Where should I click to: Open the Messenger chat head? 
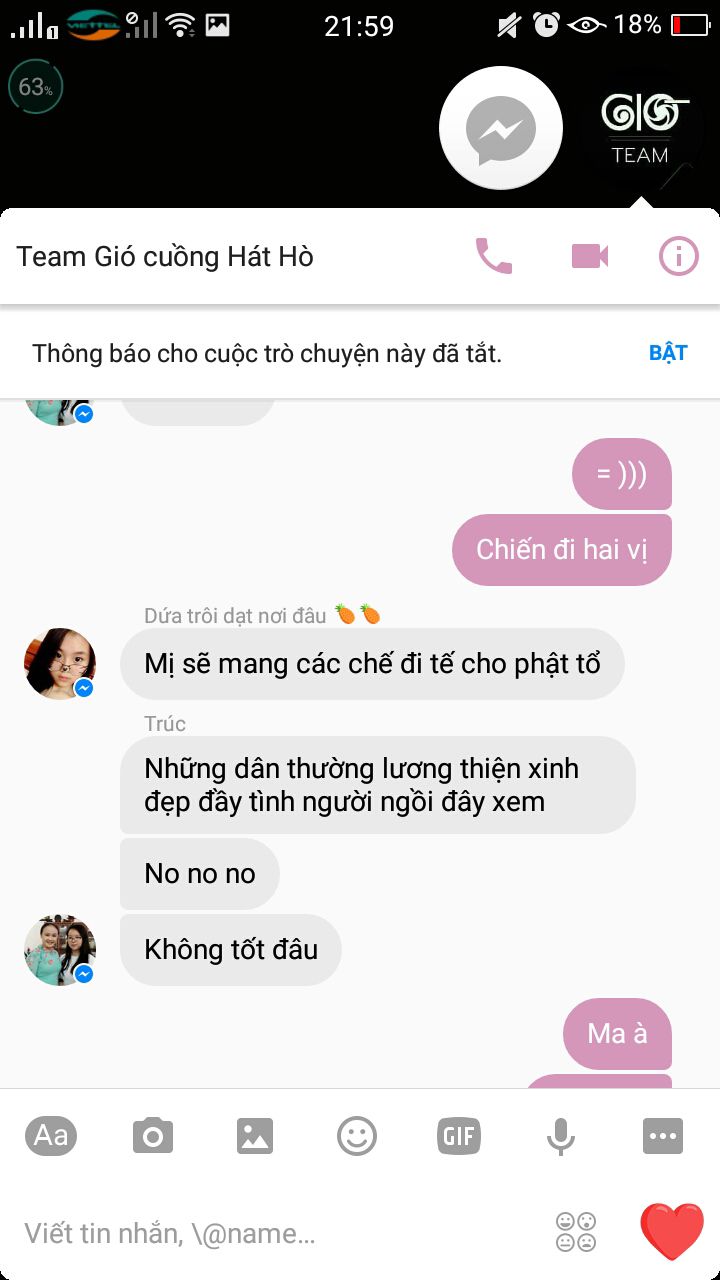pos(501,129)
